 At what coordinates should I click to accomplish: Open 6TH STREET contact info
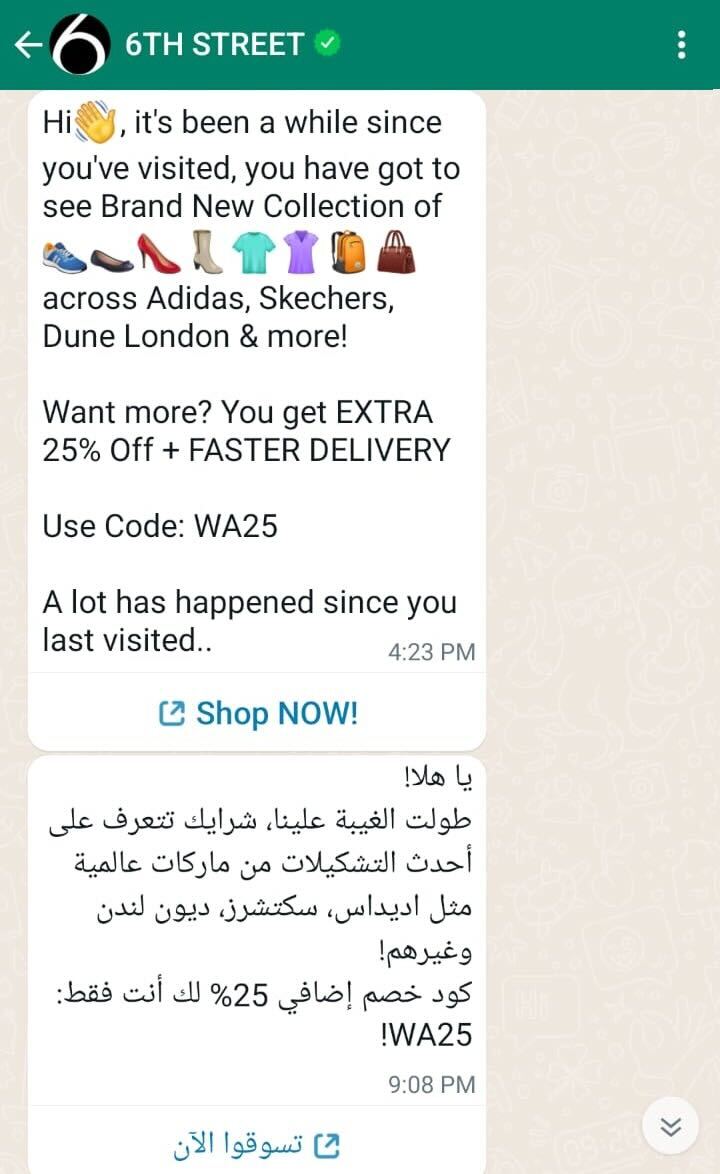pyautogui.click(x=213, y=45)
